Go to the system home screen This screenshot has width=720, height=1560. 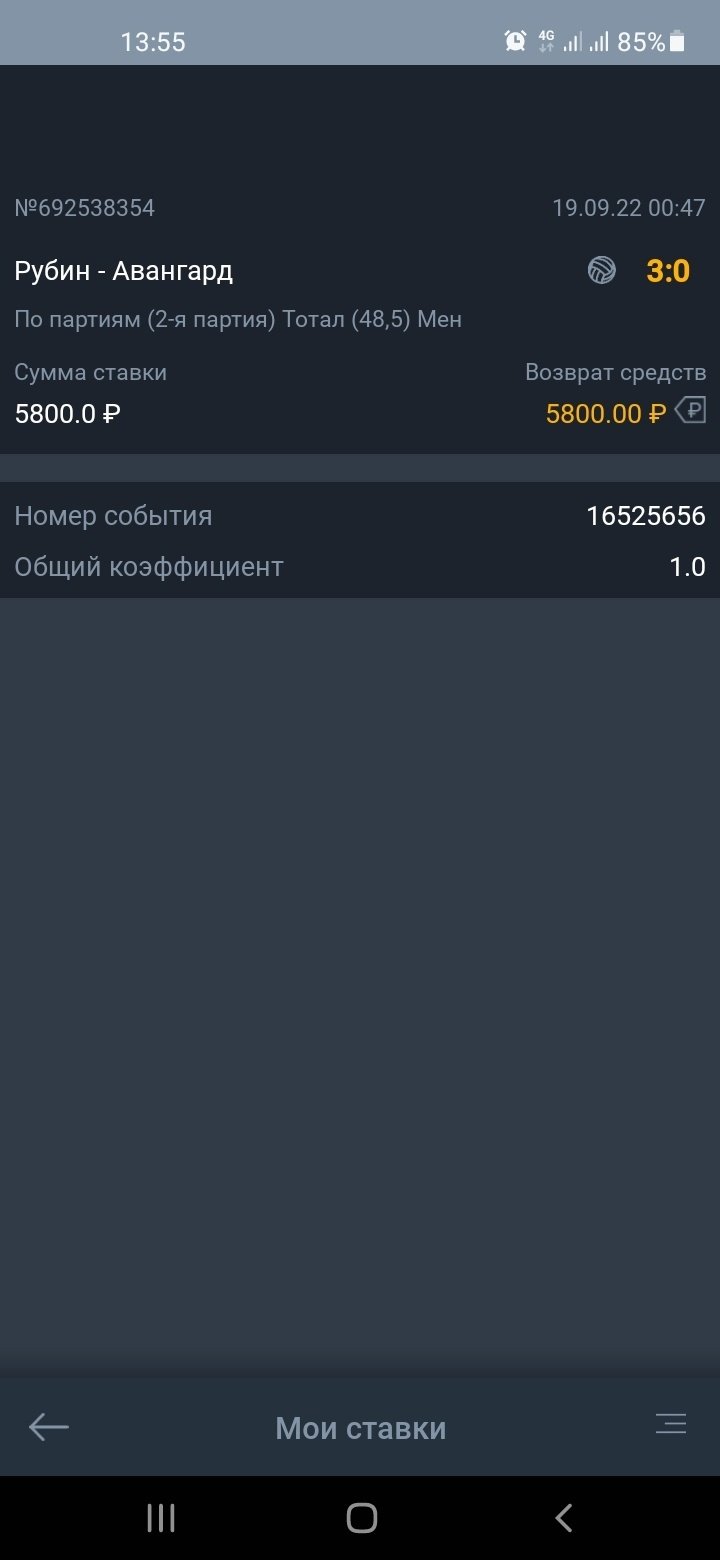(x=361, y=1518)
